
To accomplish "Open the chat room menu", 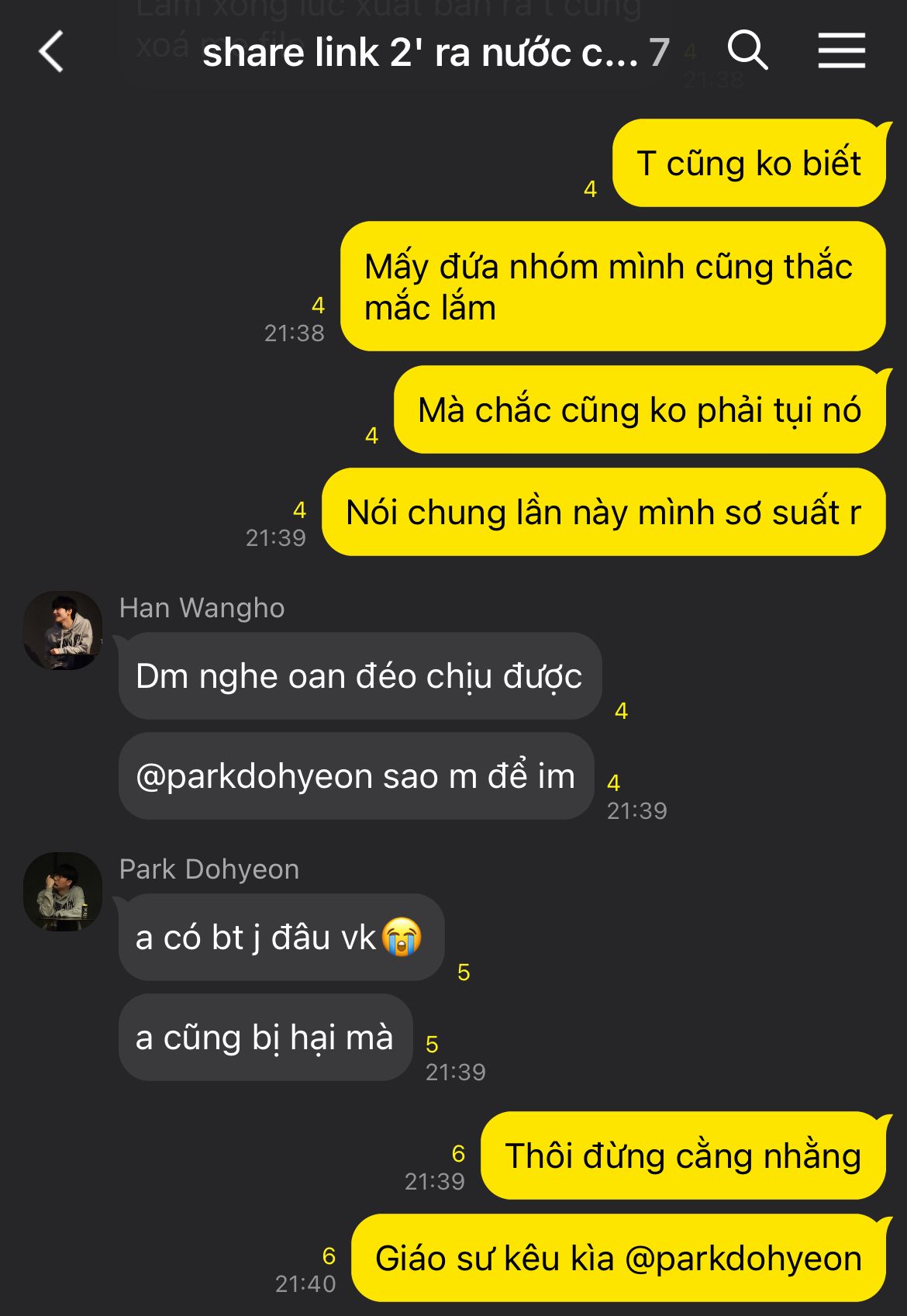I will (842, 51).
